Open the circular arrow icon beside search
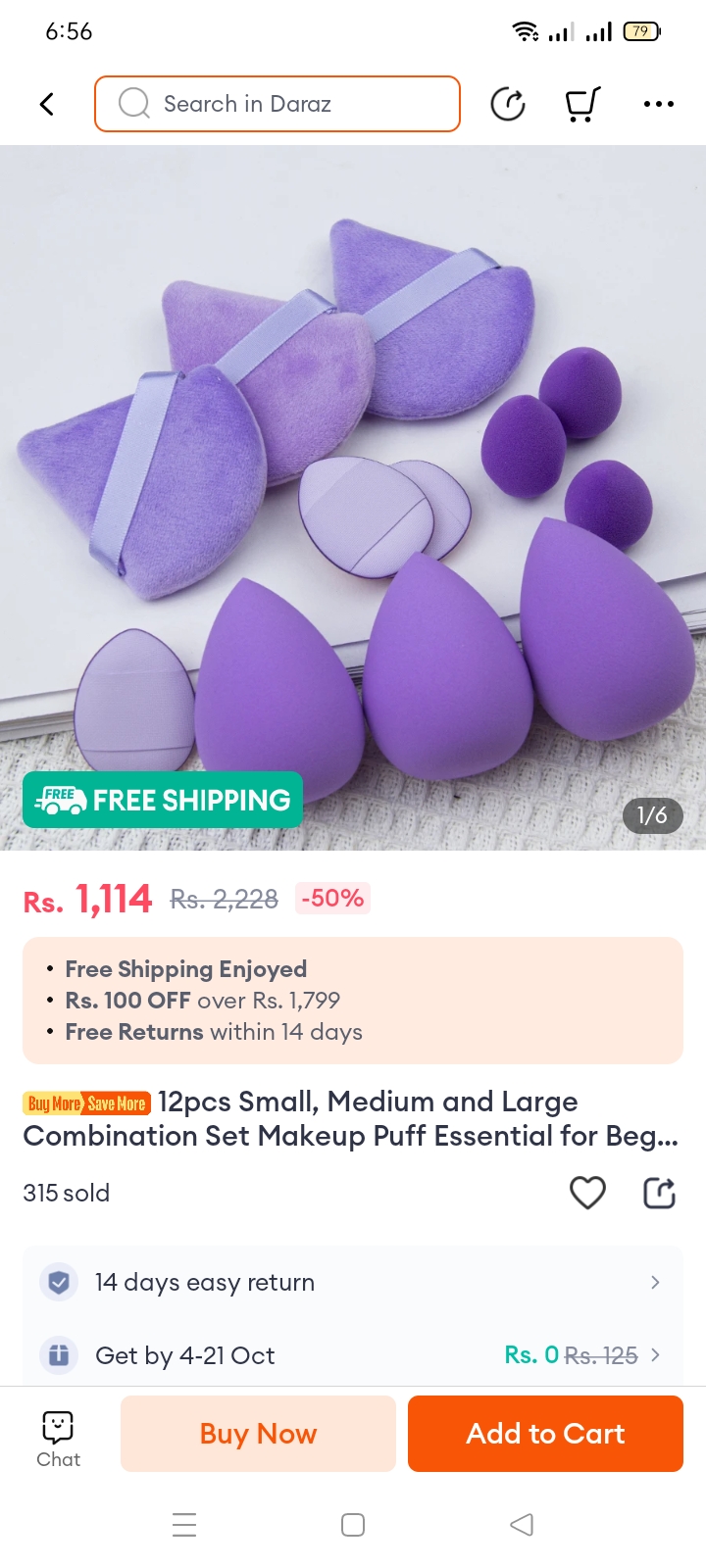706x1568 pixels. (x=508, y=104)
